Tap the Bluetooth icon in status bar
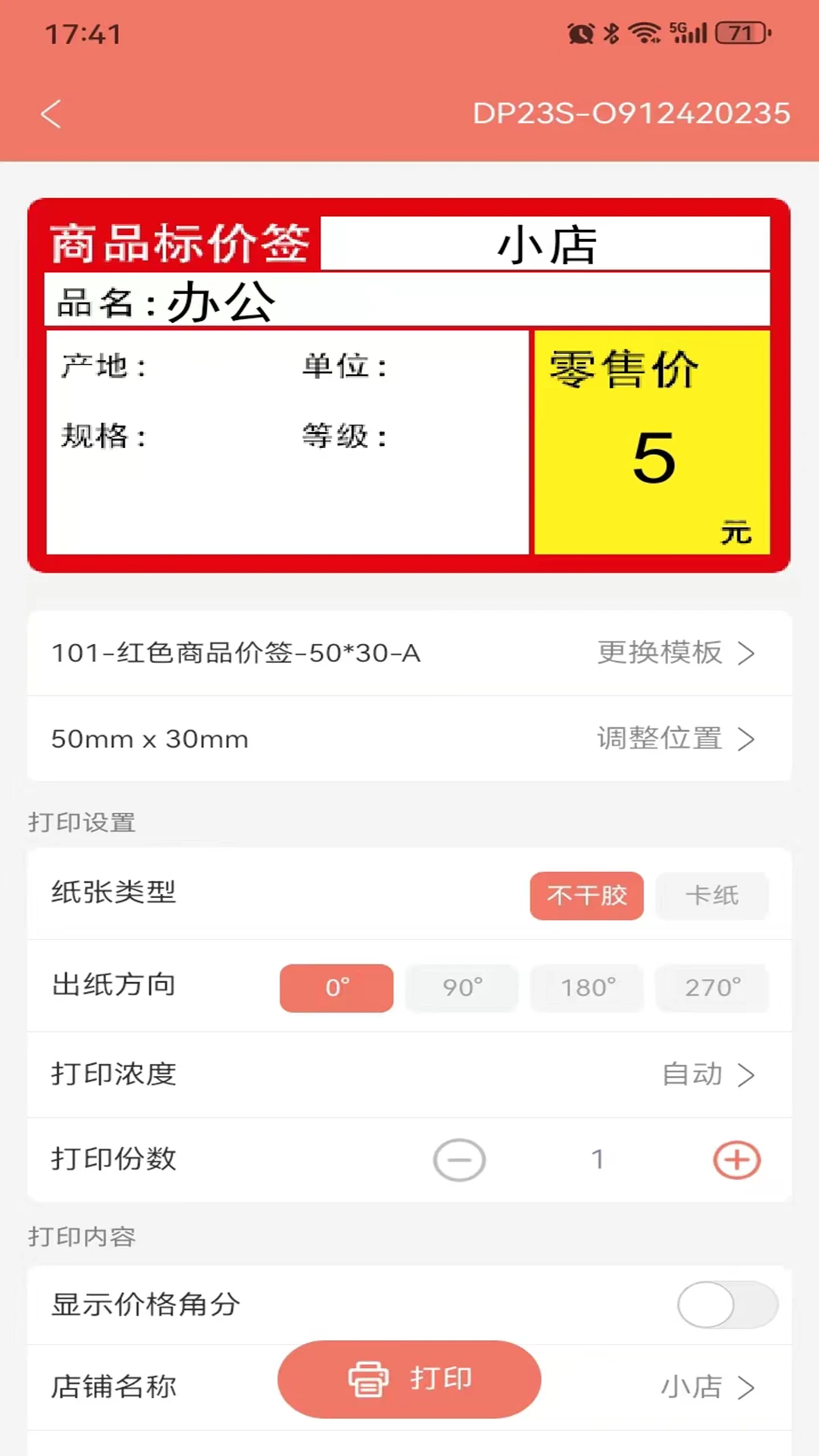This screenshot has height=1456, width=819. tap(610, 33)
